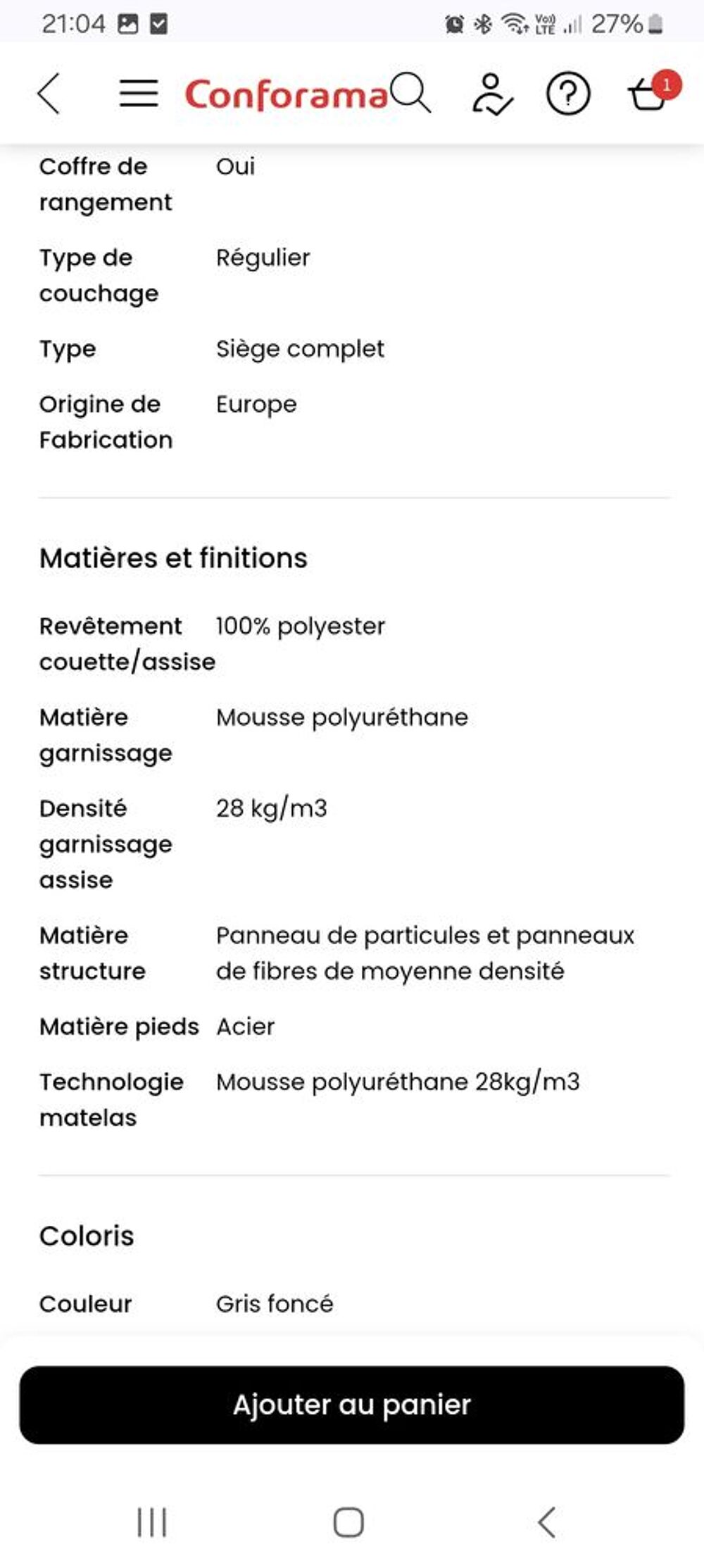Open the help question mark
This screenshot has height=1568, width=704.
coord(568,94)
